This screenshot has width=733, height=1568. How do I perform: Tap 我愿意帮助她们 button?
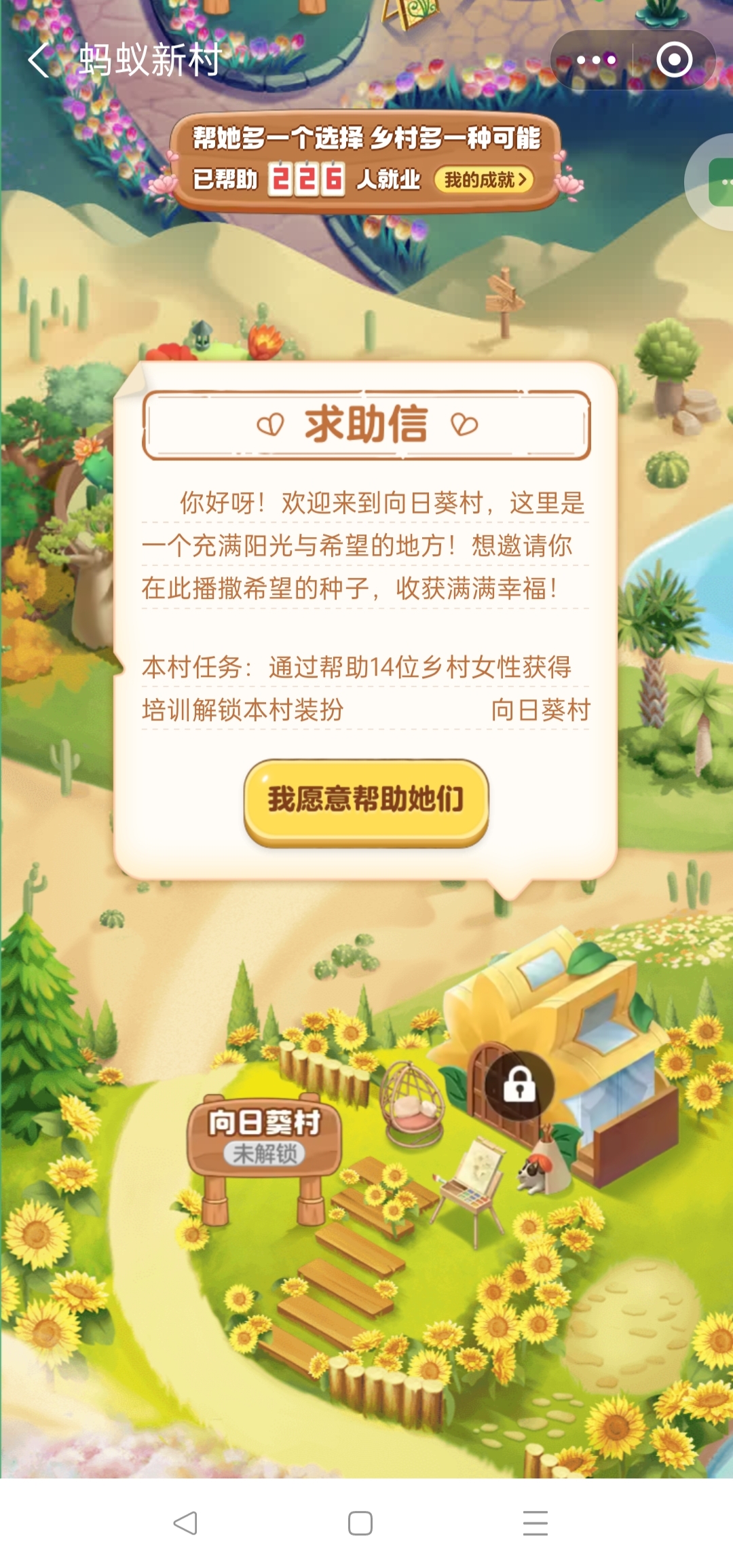pyautogui.click(x=366, y=800)
